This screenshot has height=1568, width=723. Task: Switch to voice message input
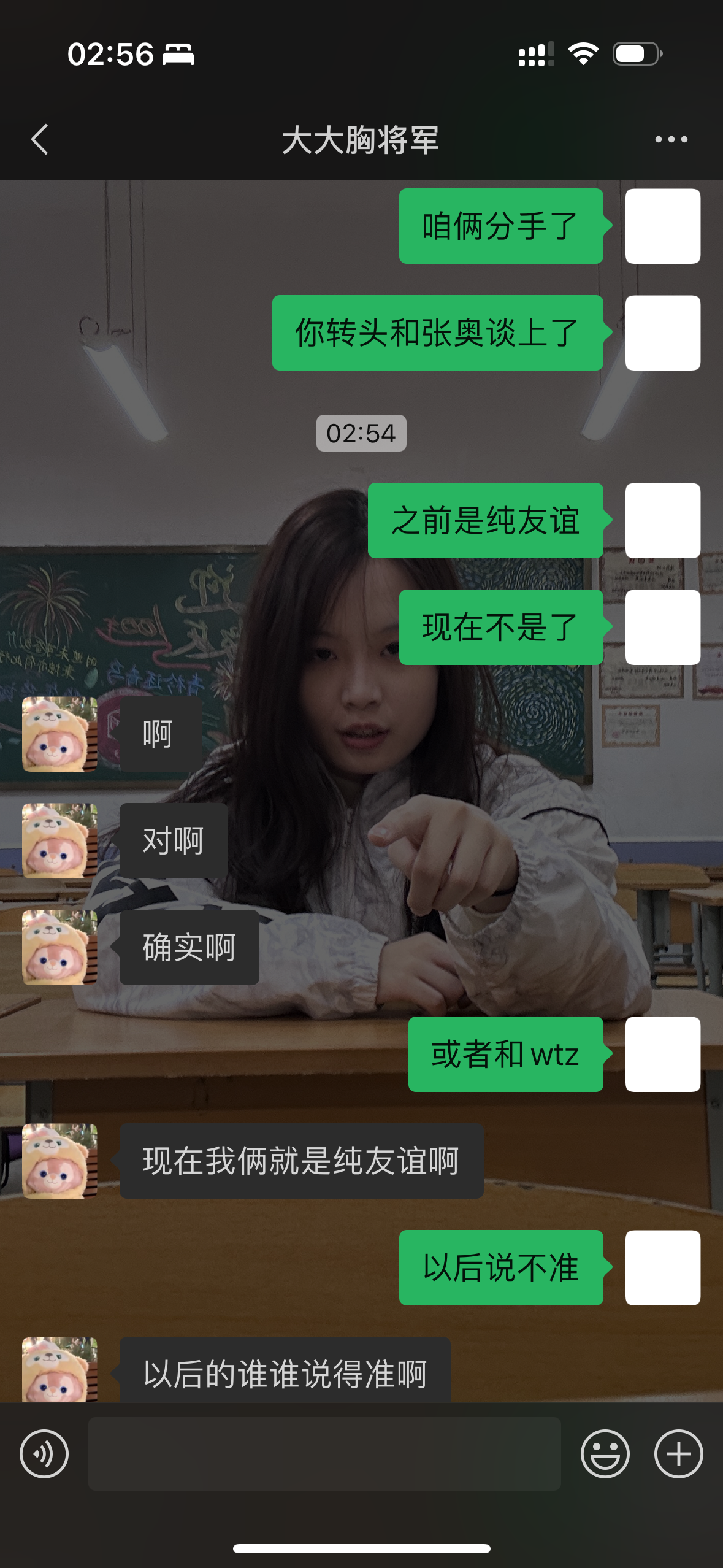(x=44, y=1453)
